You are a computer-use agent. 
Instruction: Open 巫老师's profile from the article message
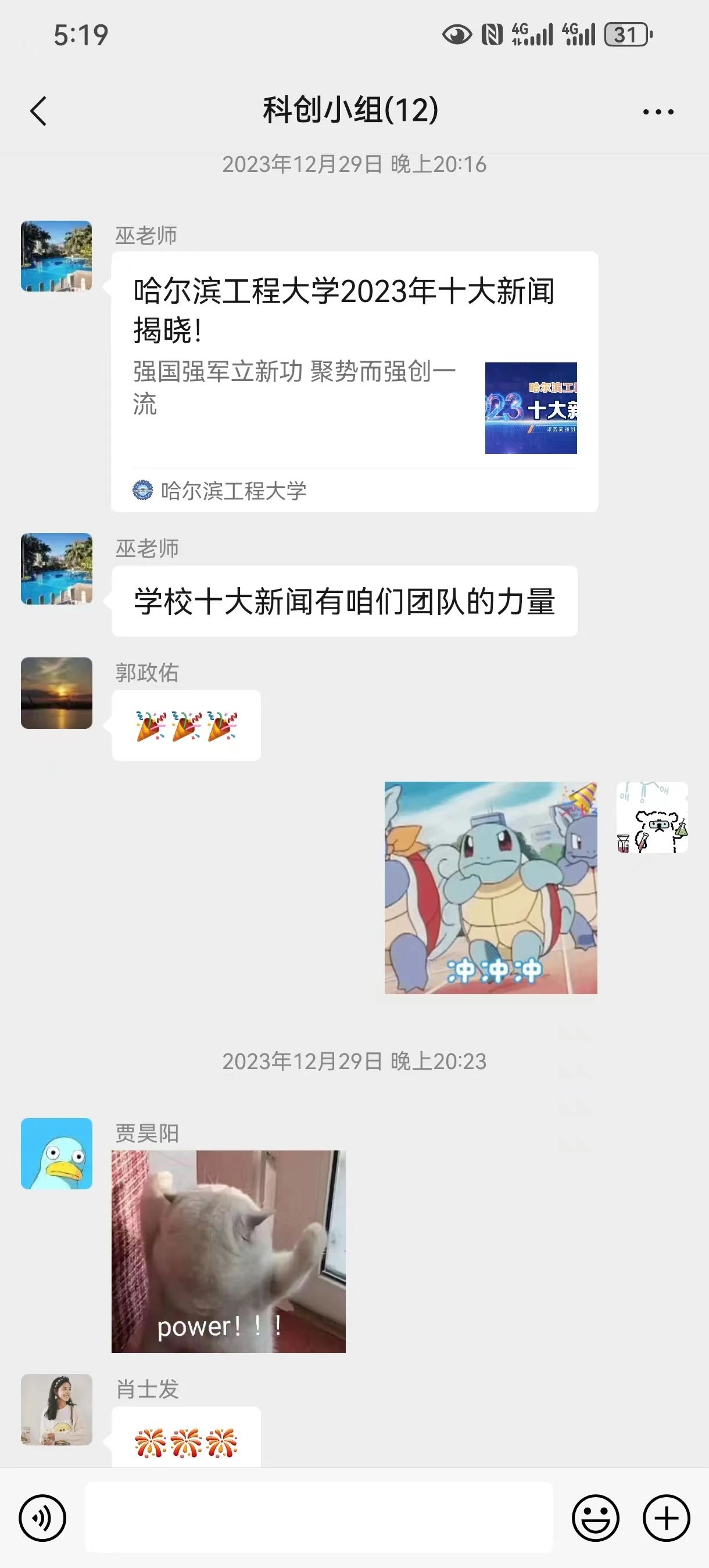tap(56, 256)
